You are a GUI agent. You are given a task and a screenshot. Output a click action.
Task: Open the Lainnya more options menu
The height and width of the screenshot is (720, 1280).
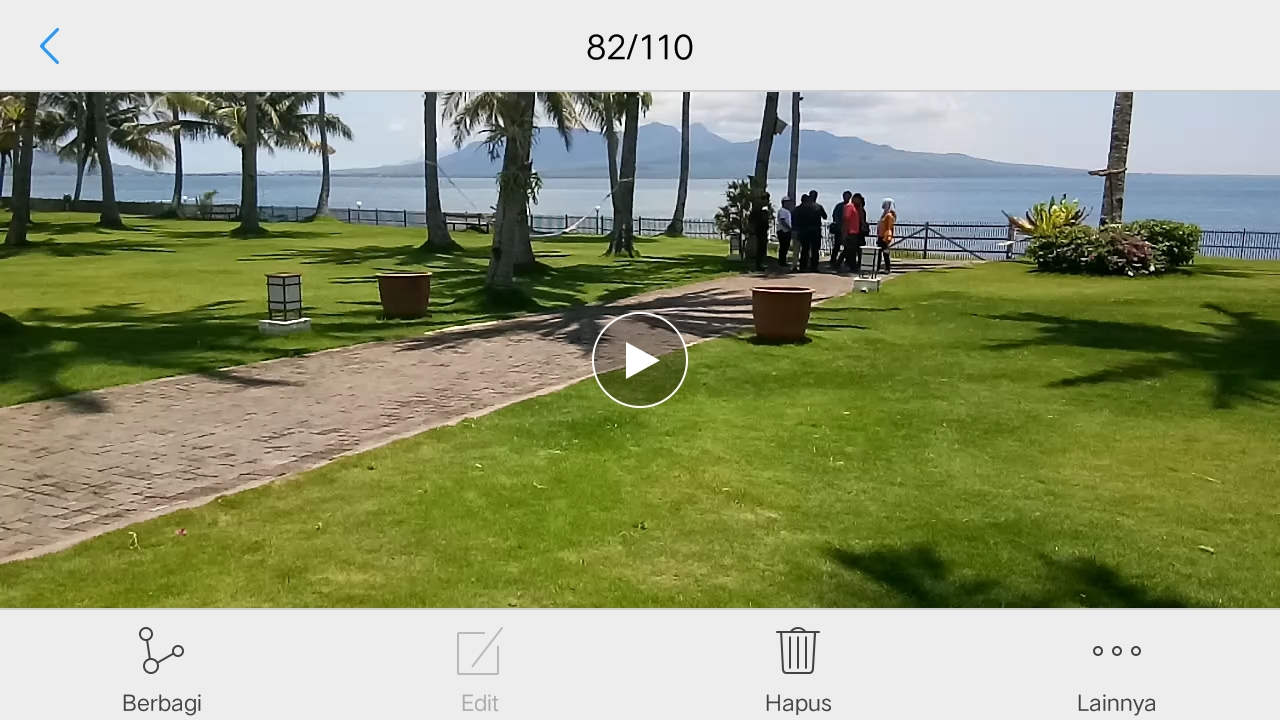coord(1116,668)
